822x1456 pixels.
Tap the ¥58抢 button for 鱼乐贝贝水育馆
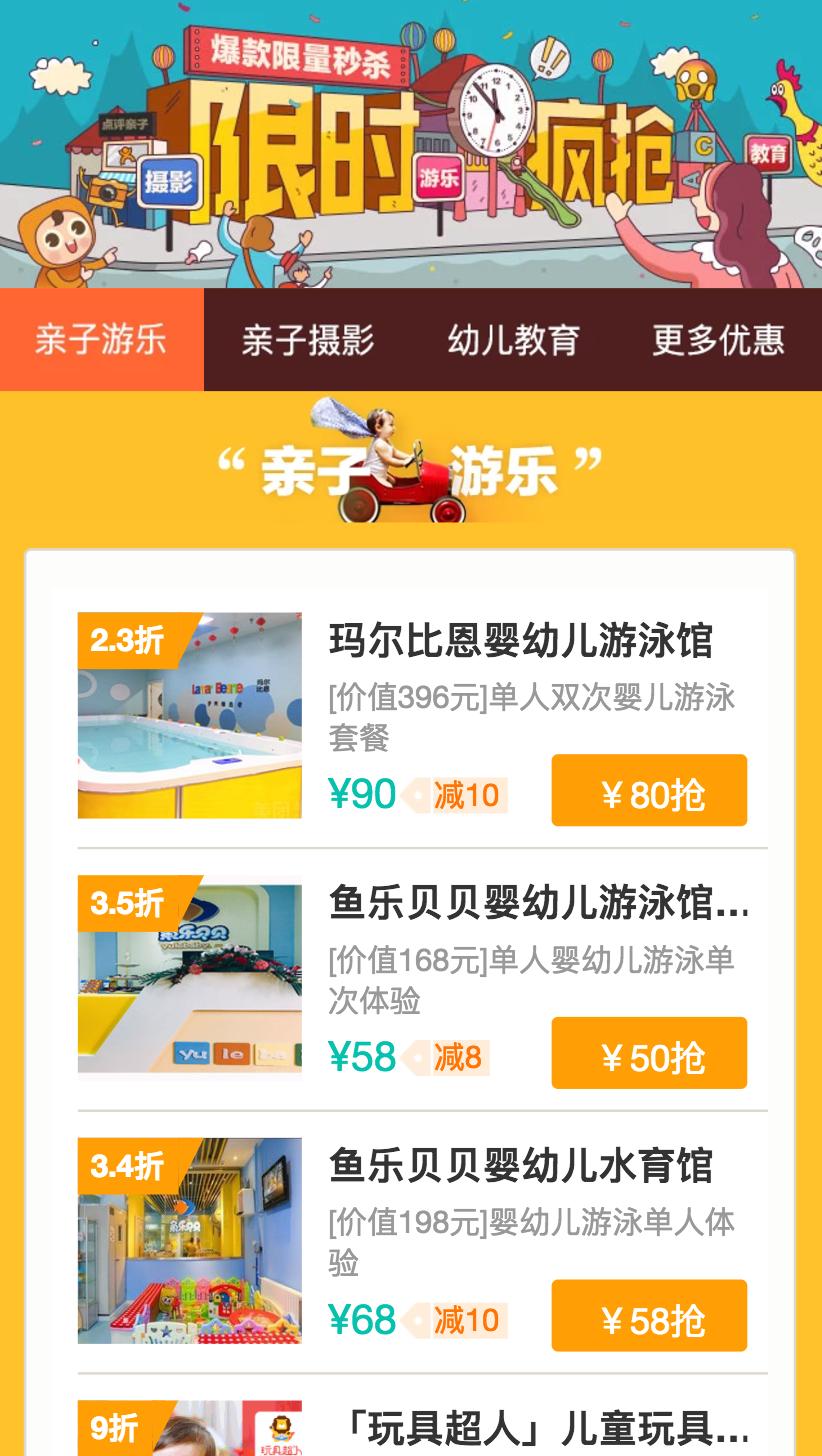[648, 1315]
